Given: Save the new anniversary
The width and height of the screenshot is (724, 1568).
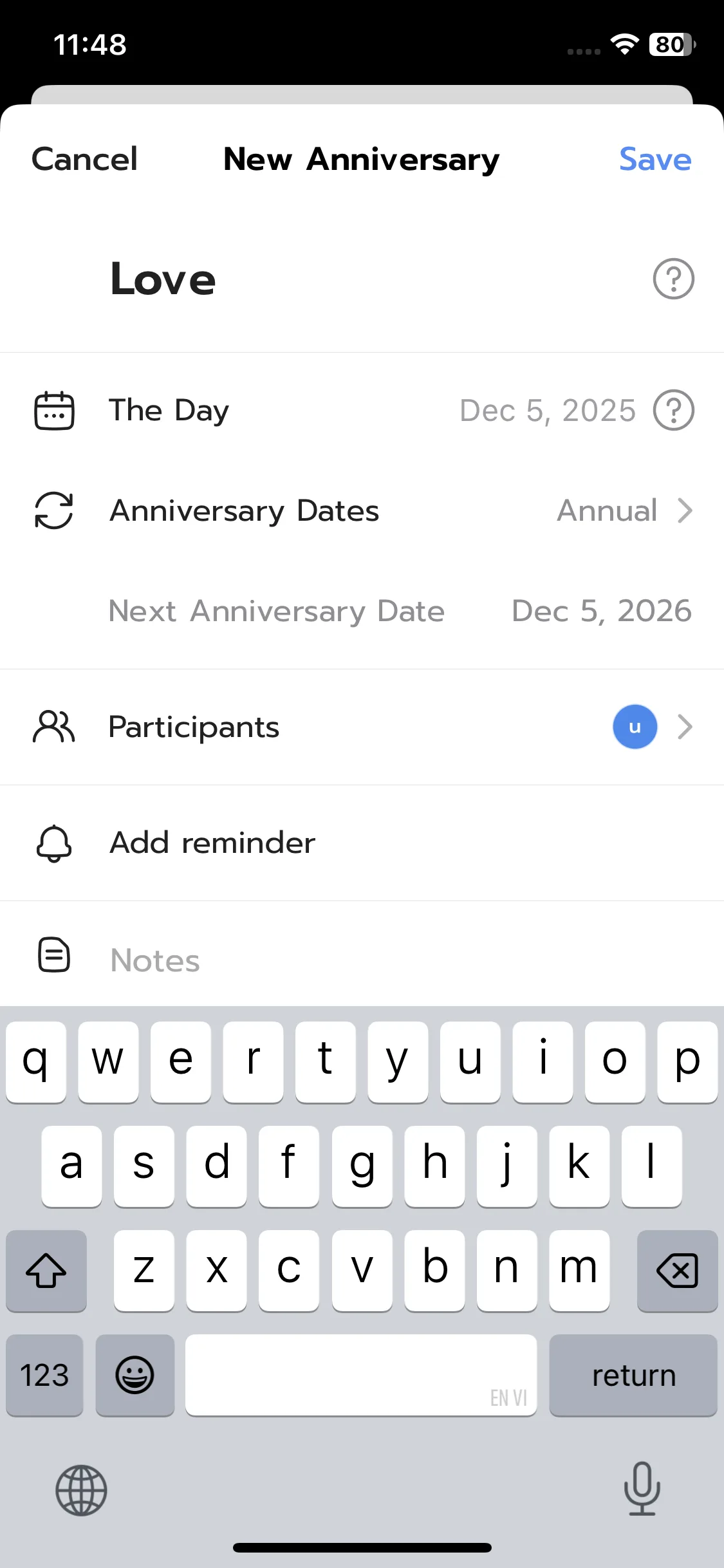Looking at the screenshot, I should 654,159.
